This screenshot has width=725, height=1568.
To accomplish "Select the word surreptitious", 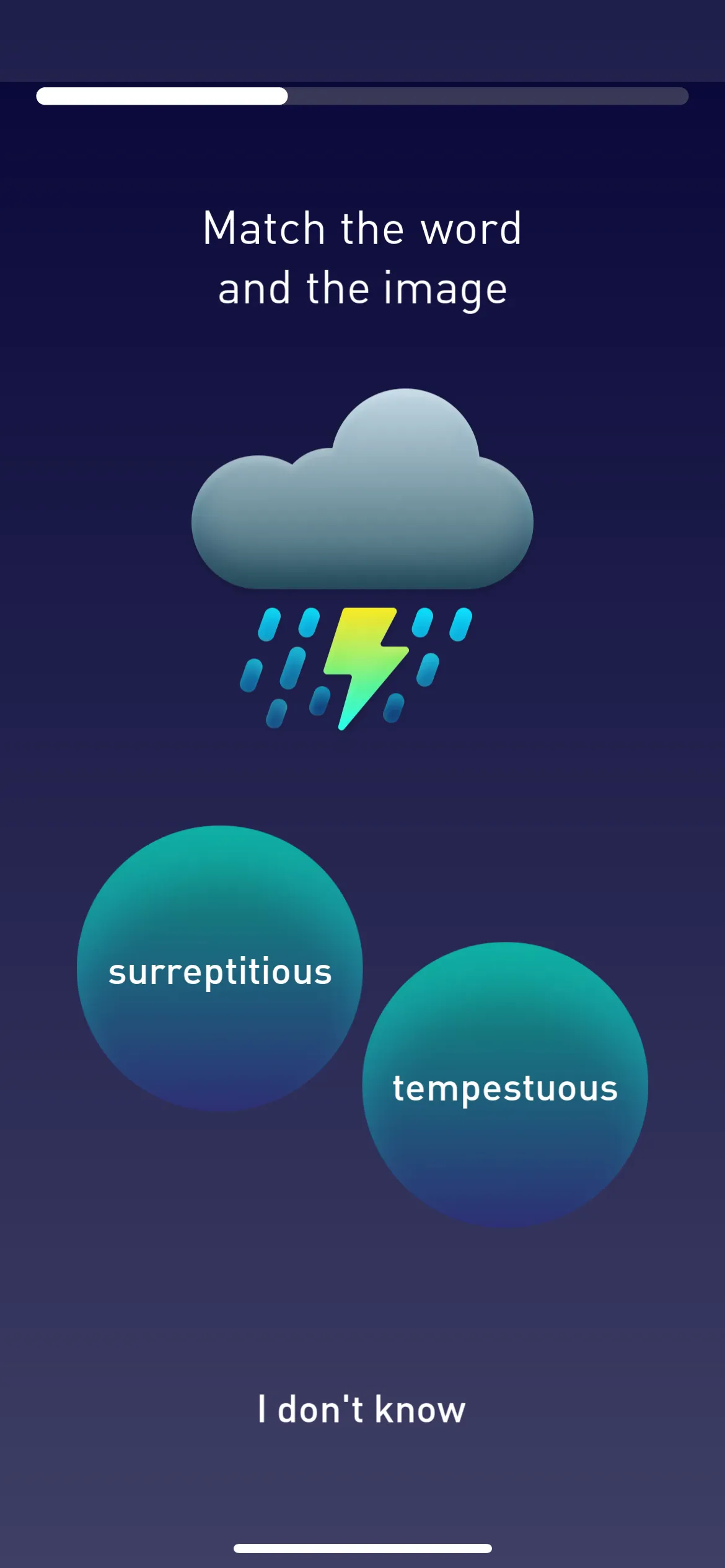I will coord(219,968).
